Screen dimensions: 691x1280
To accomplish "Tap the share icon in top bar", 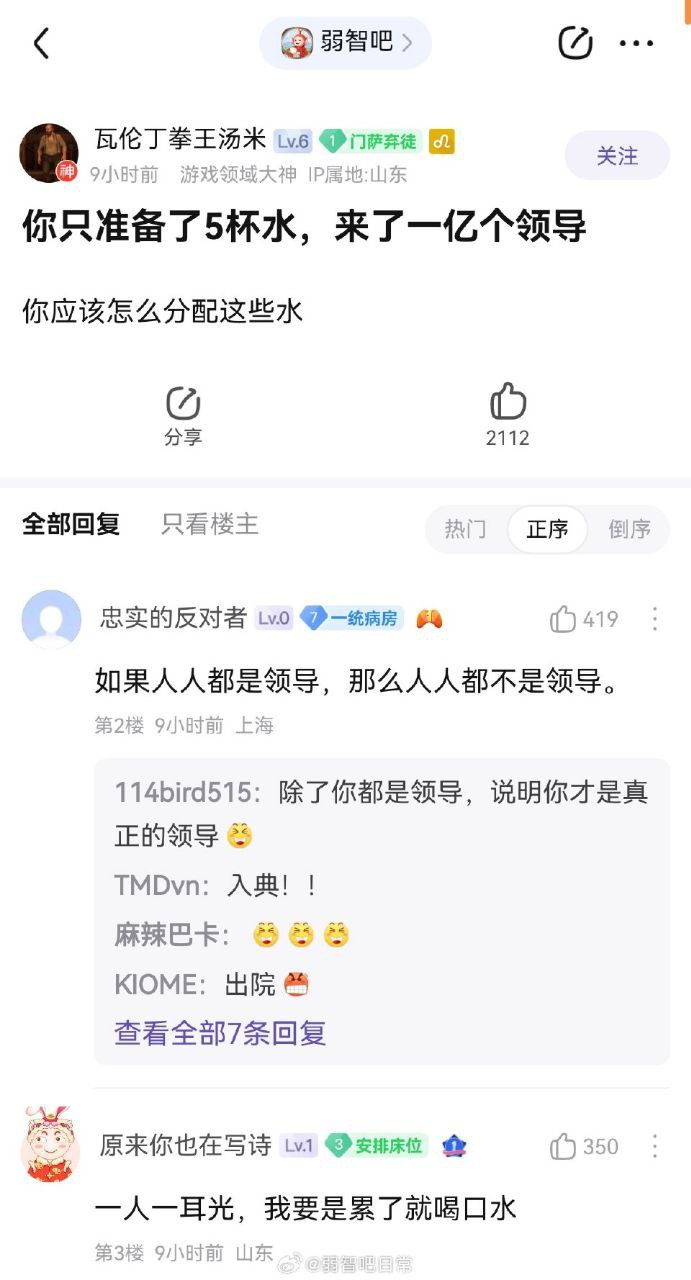I will (x=575, y=43).
